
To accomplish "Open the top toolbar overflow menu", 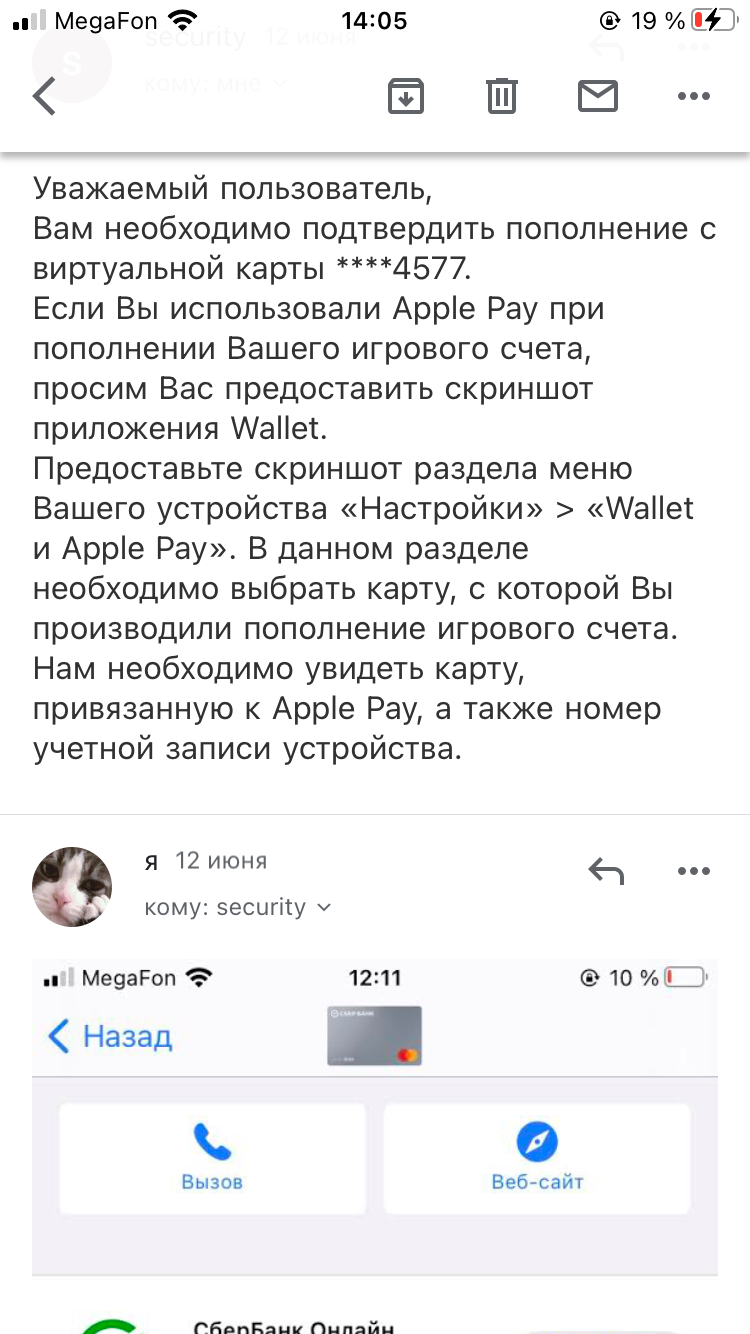I will (693, 97).
